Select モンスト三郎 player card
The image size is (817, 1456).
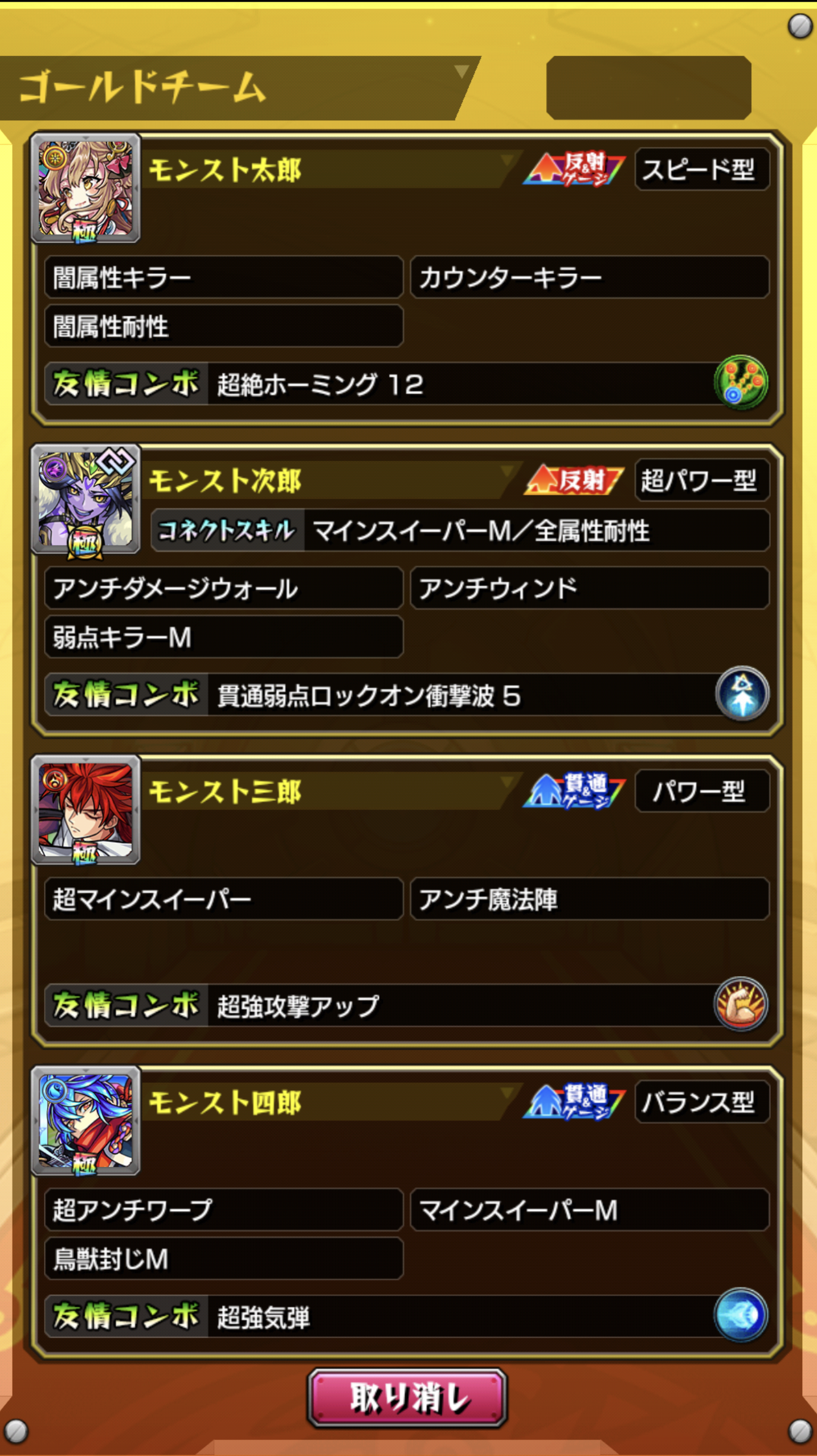pos(407,901)
